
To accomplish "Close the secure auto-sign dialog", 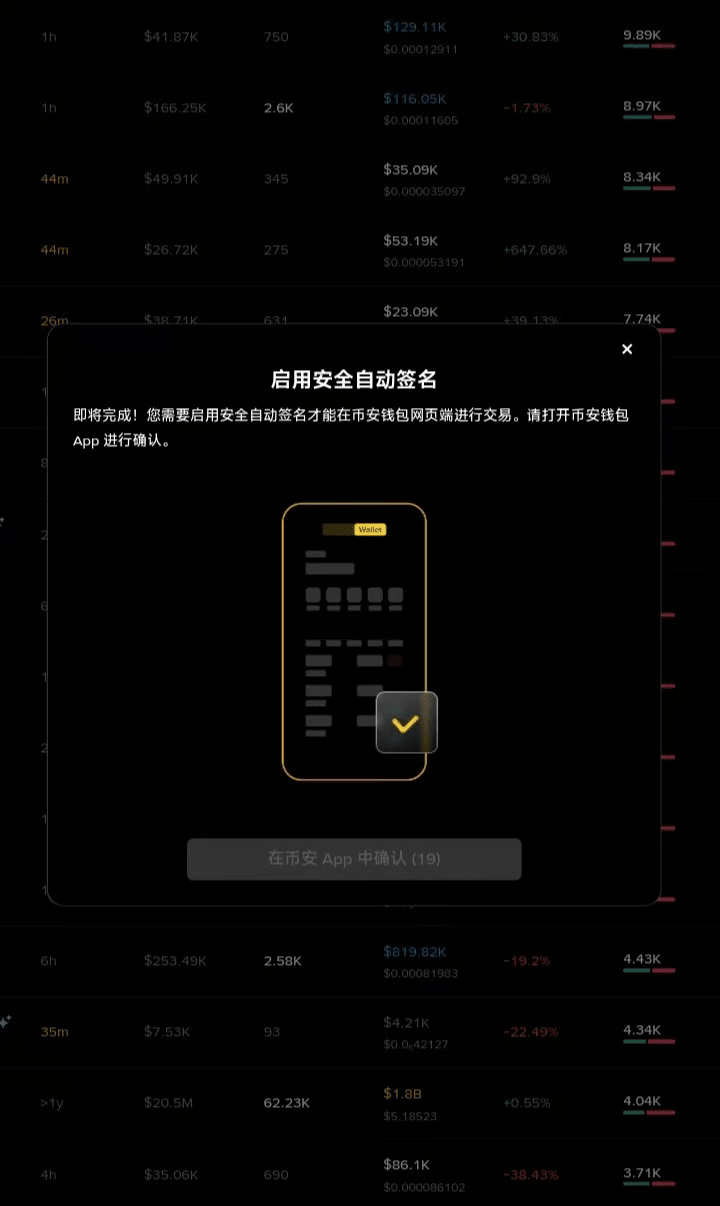I will tap(627, 349).
